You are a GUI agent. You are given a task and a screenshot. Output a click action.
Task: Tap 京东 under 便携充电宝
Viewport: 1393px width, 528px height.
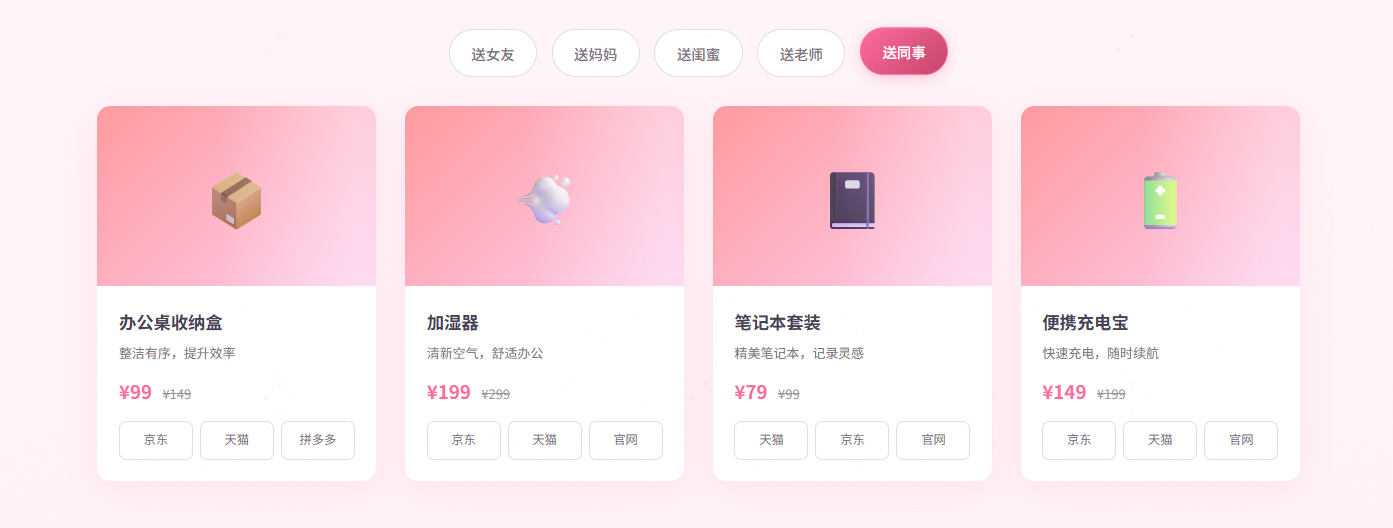[x=1079, y=440]
